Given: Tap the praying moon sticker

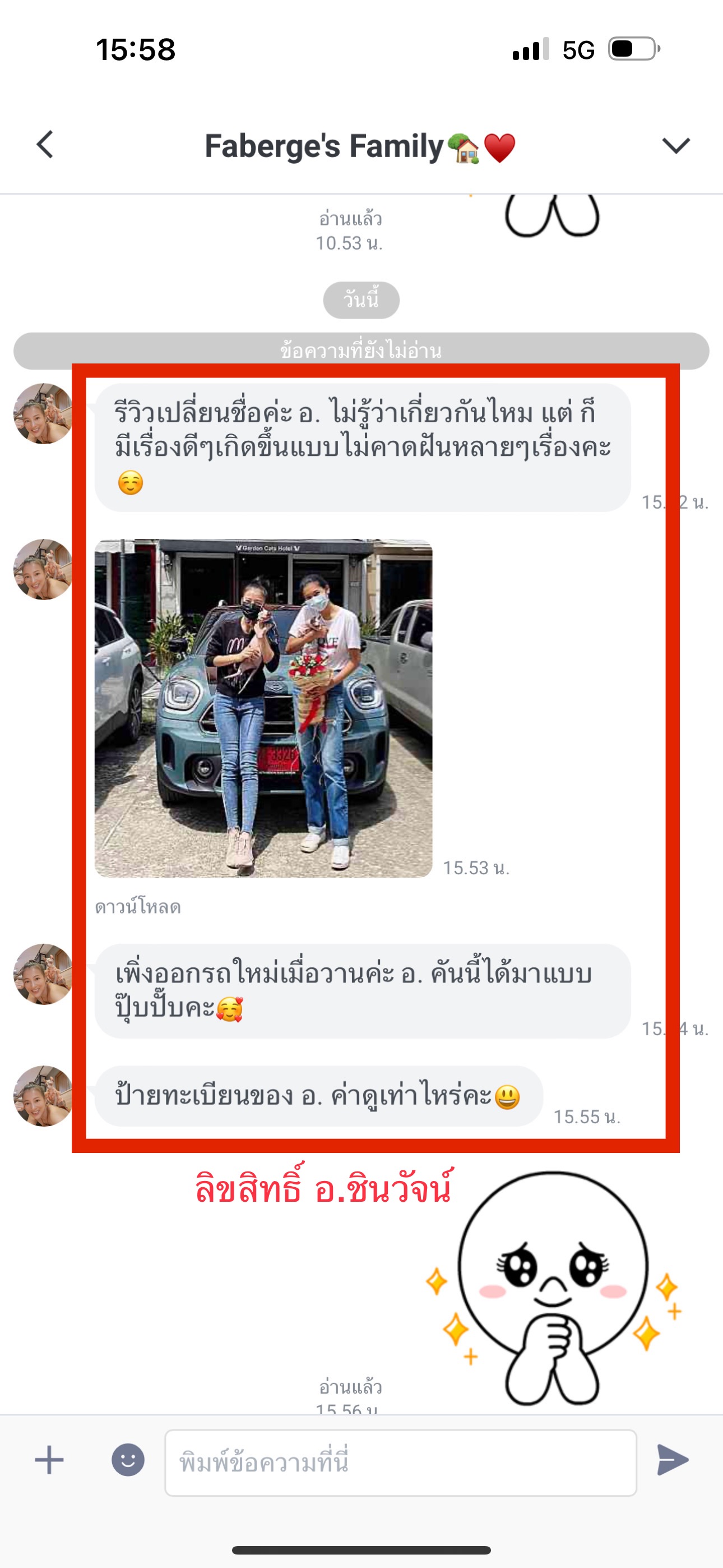Looking at the screenshot, I should pos(553,1285).
